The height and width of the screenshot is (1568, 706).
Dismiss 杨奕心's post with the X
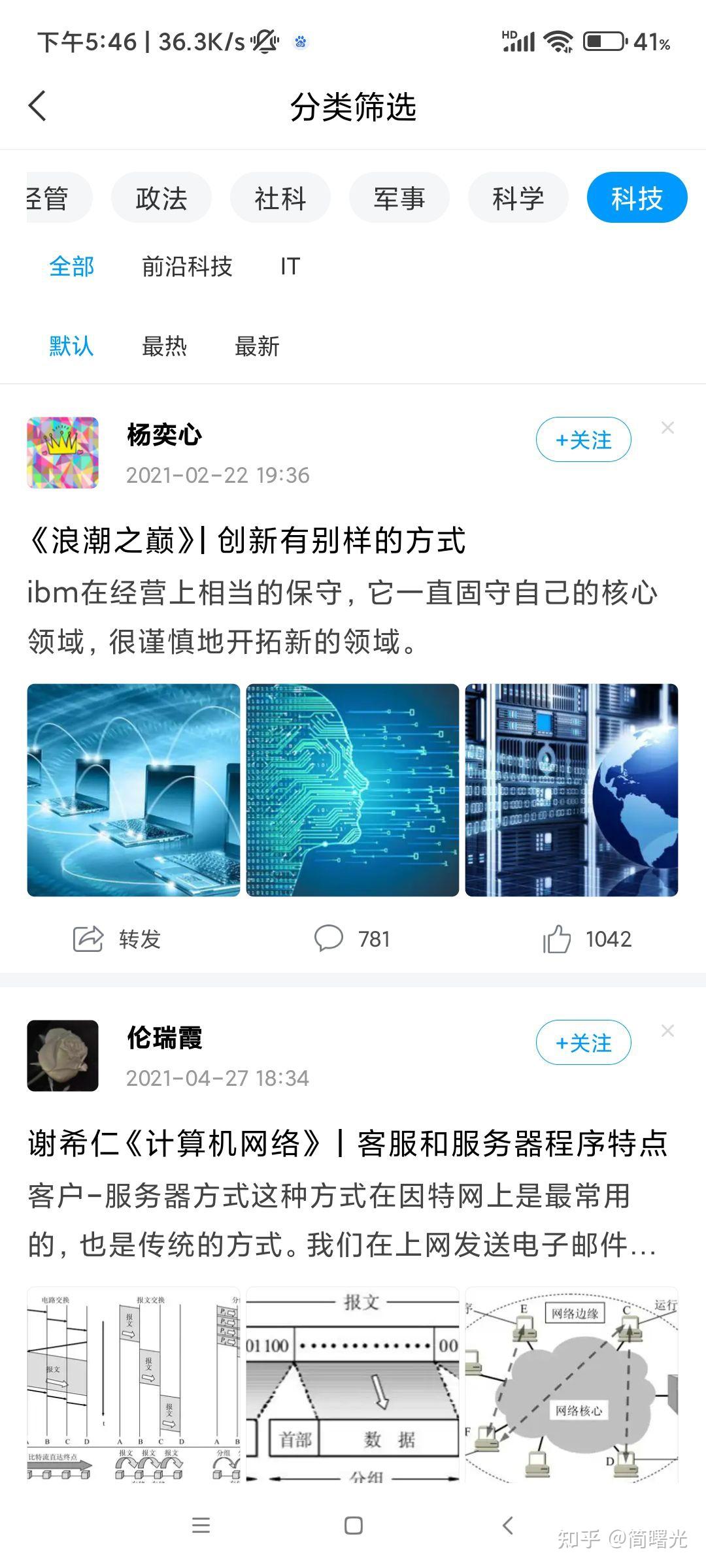667,428
